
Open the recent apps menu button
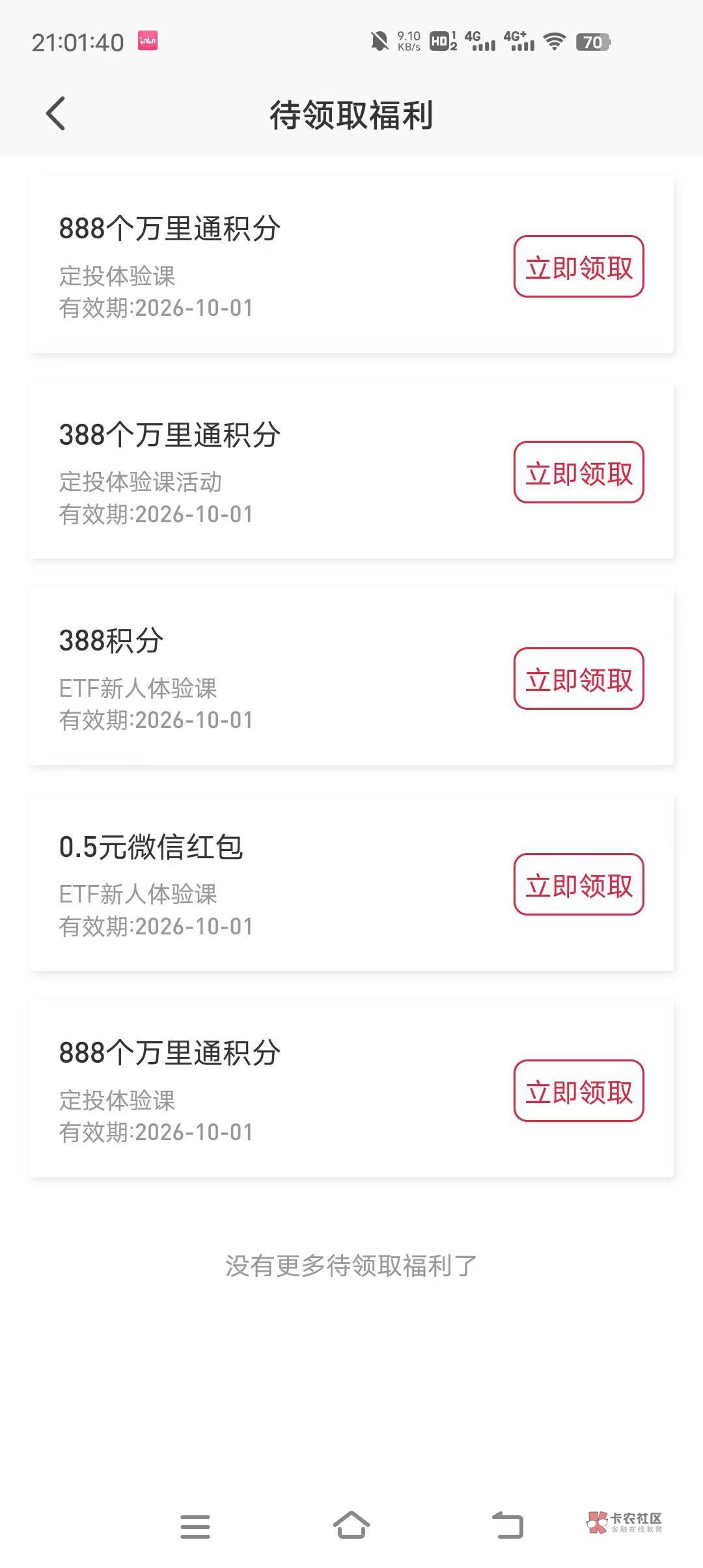[x=195, y=1526]
